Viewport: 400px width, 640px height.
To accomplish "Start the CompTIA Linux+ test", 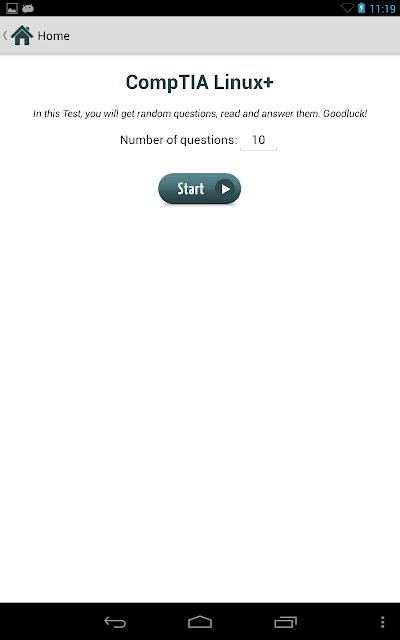I will coord(199,189).
